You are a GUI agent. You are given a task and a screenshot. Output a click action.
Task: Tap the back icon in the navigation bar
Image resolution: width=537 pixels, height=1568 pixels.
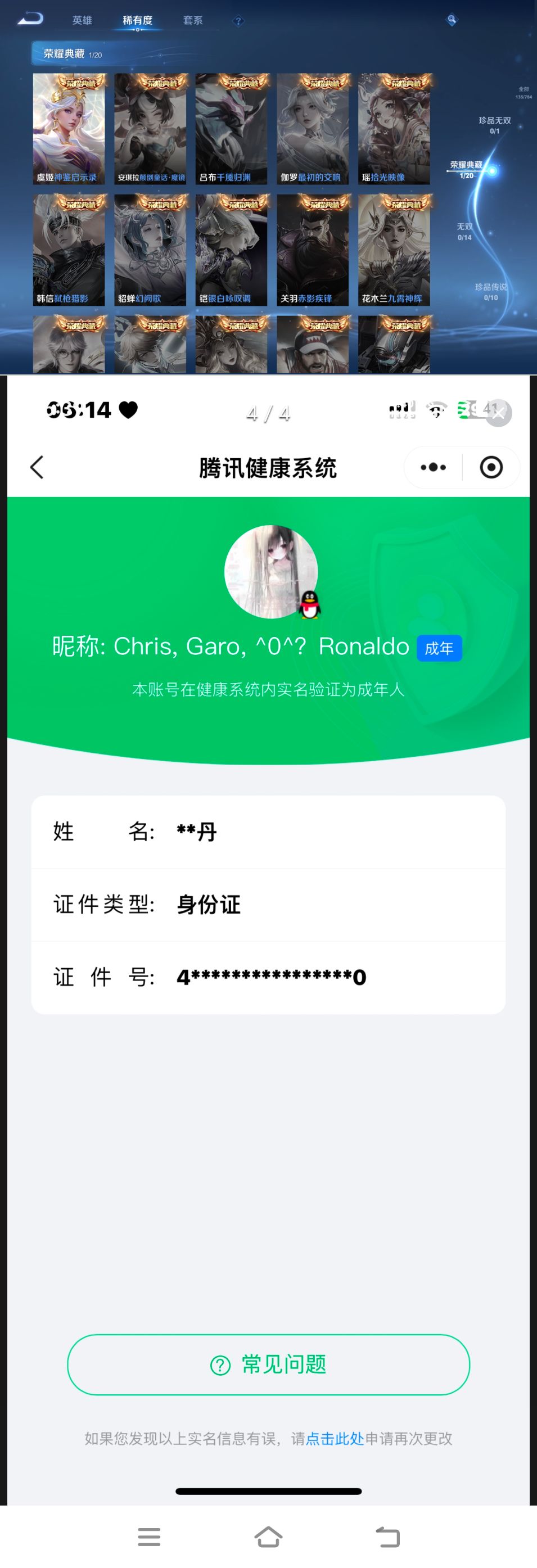tap(388, 1537)
